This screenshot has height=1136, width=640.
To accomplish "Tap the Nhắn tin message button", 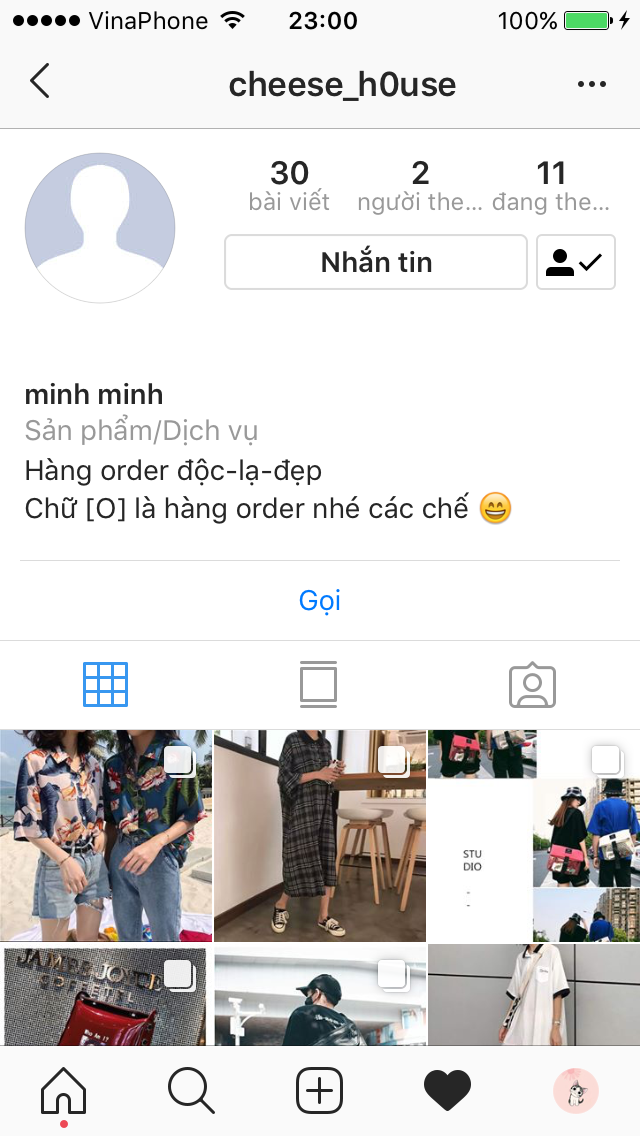I will tap(376, 262).
